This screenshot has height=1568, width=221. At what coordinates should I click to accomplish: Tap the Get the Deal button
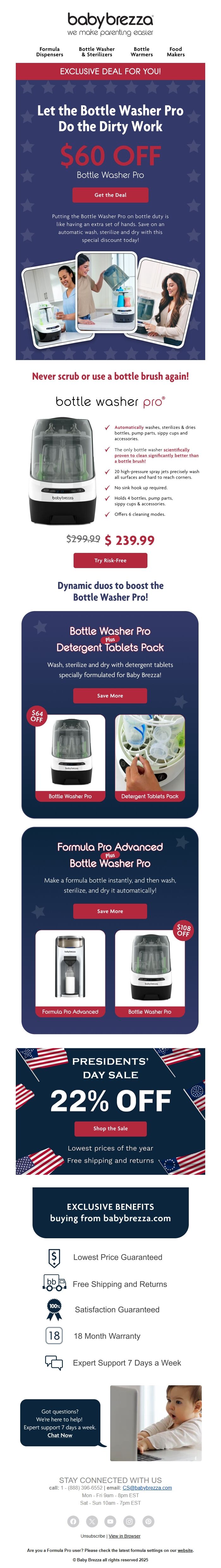pyautogui.click(x=110, y=195)
